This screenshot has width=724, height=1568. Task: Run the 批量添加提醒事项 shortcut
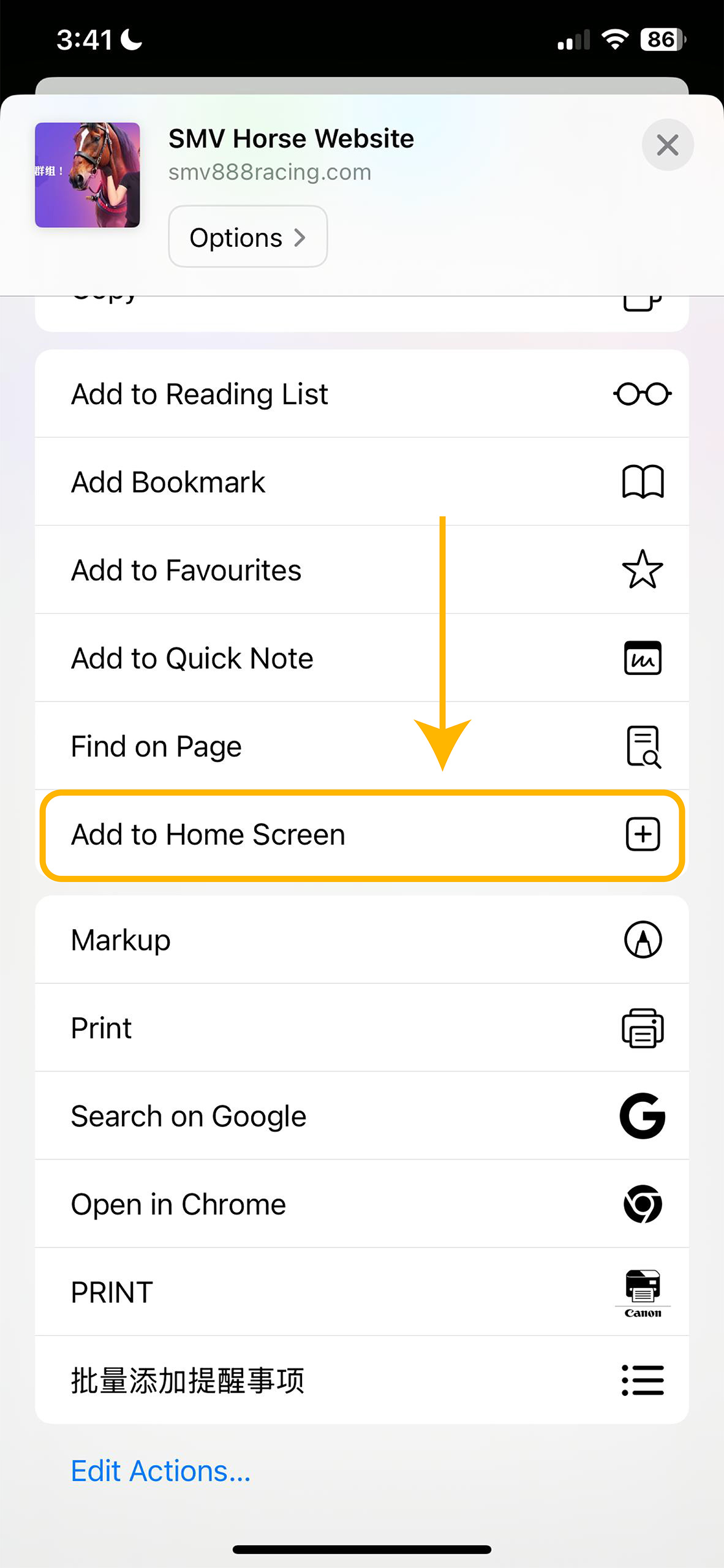click(361, 1381)
